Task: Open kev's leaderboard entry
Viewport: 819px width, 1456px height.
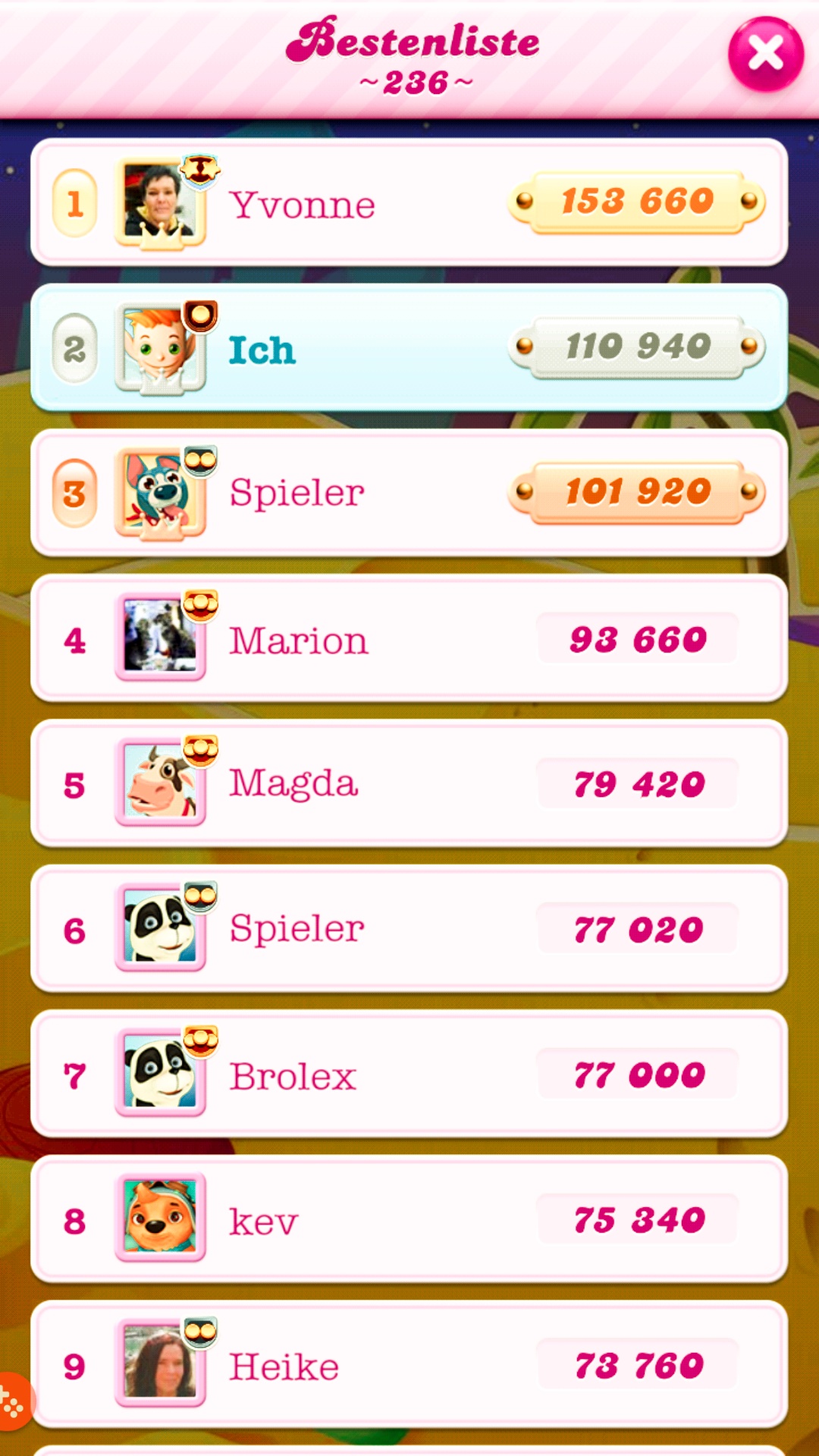Action: tap(409, 1219)
